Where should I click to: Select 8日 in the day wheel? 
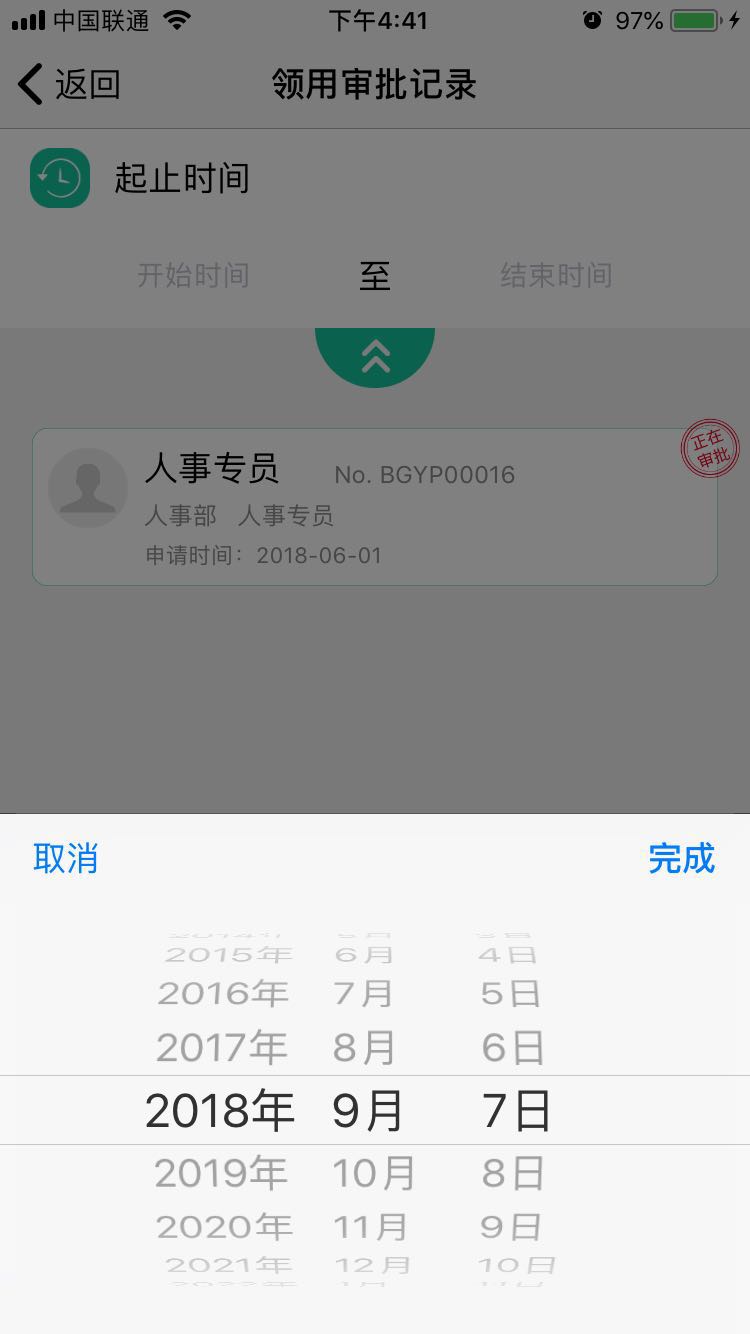pos(513,1173)
